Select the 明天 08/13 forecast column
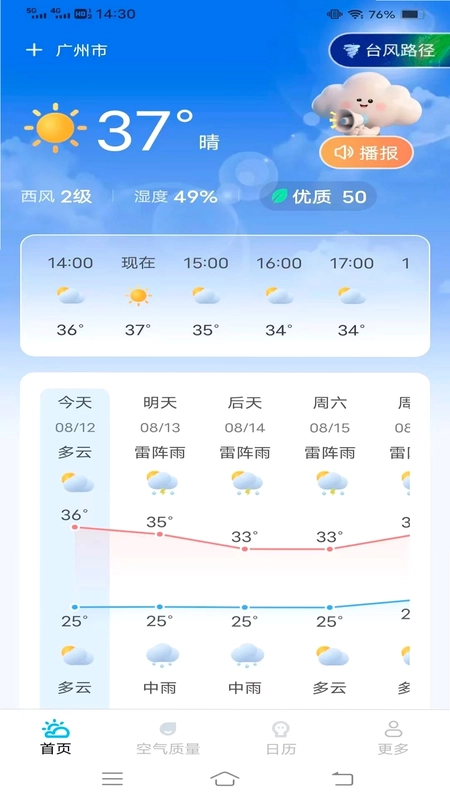The image size is (450, 800). [160, 548]
